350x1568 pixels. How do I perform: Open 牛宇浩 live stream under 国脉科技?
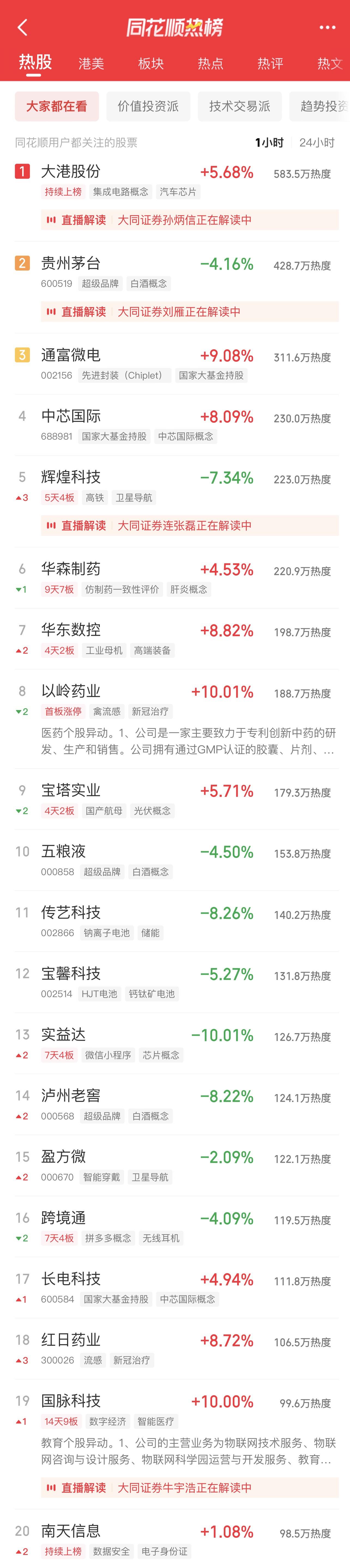[x=189, y=1488]
